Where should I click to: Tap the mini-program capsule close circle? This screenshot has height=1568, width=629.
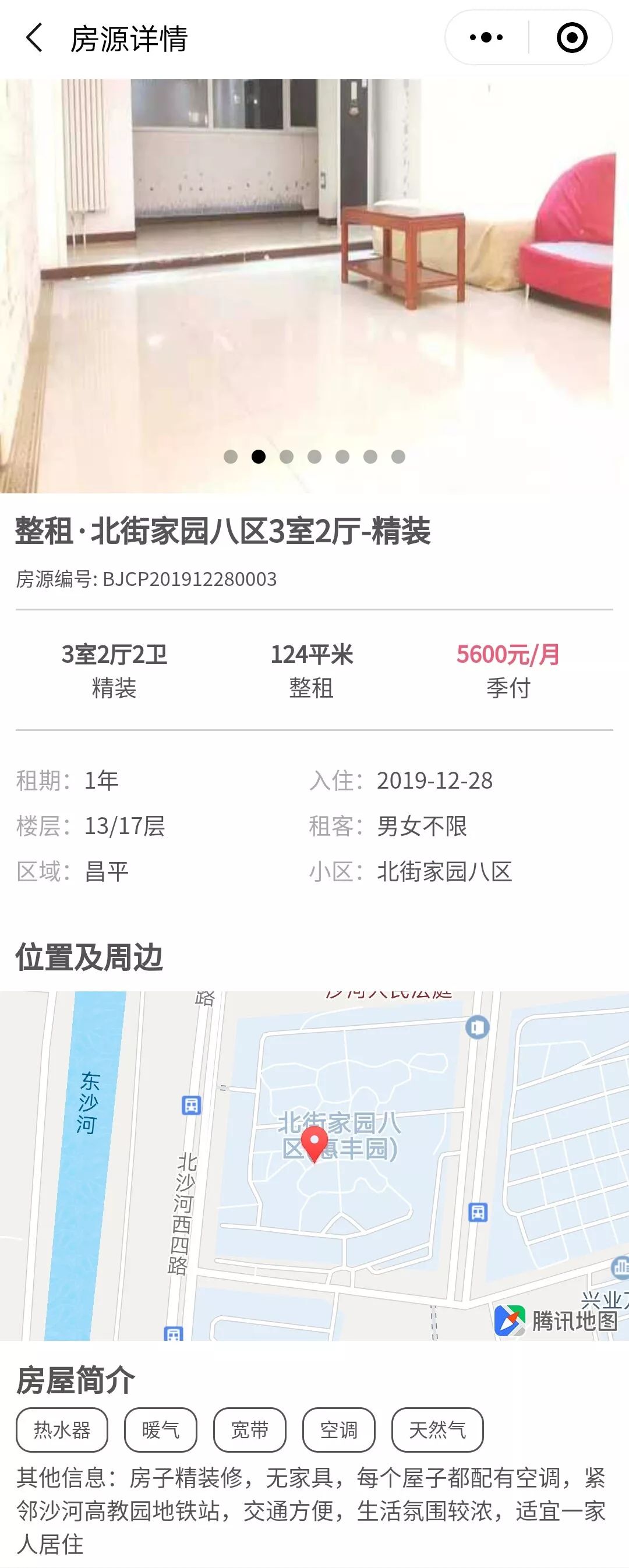coord(571,38)
